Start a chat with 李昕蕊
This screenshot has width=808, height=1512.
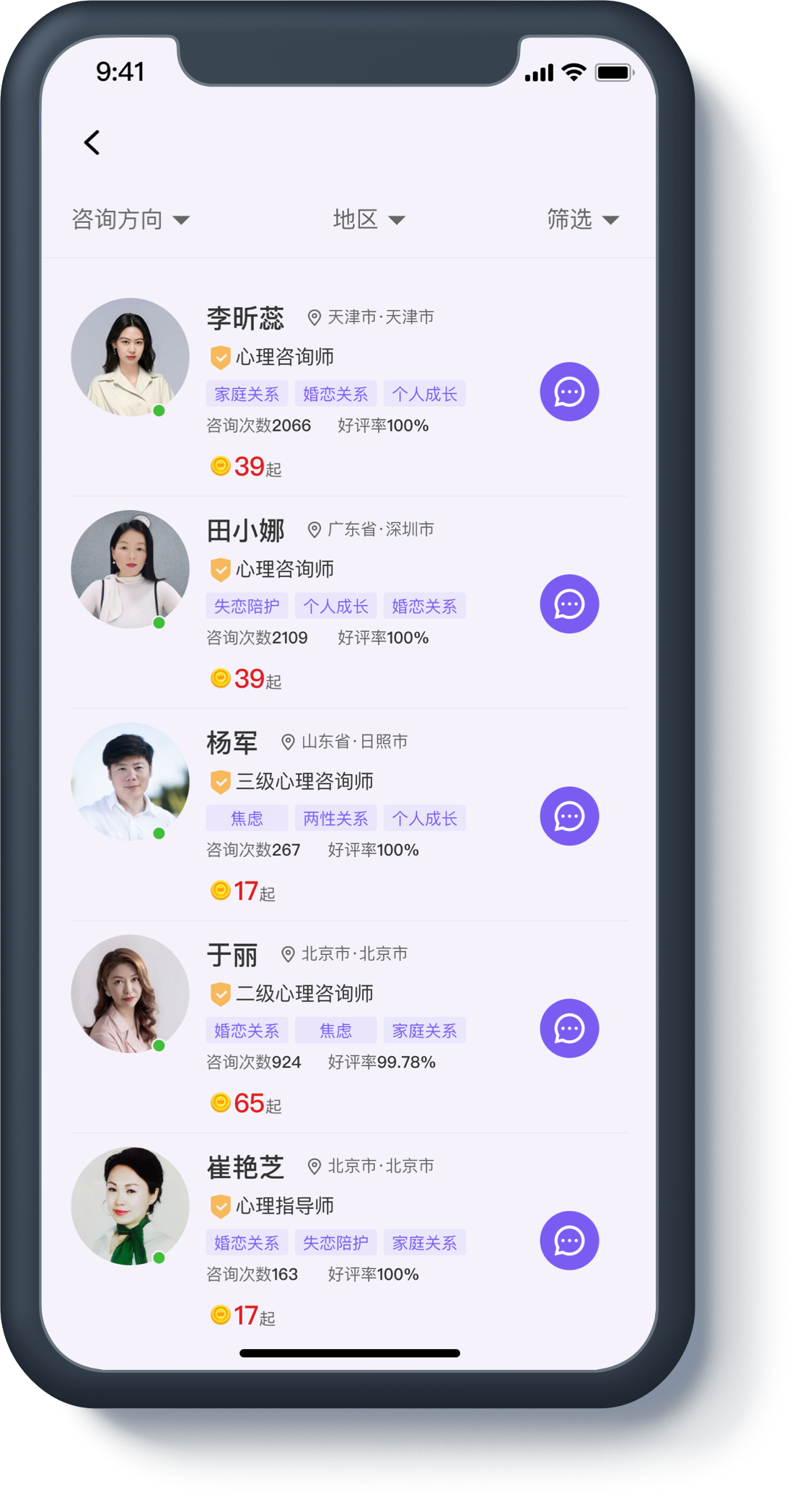coord(569,392)
